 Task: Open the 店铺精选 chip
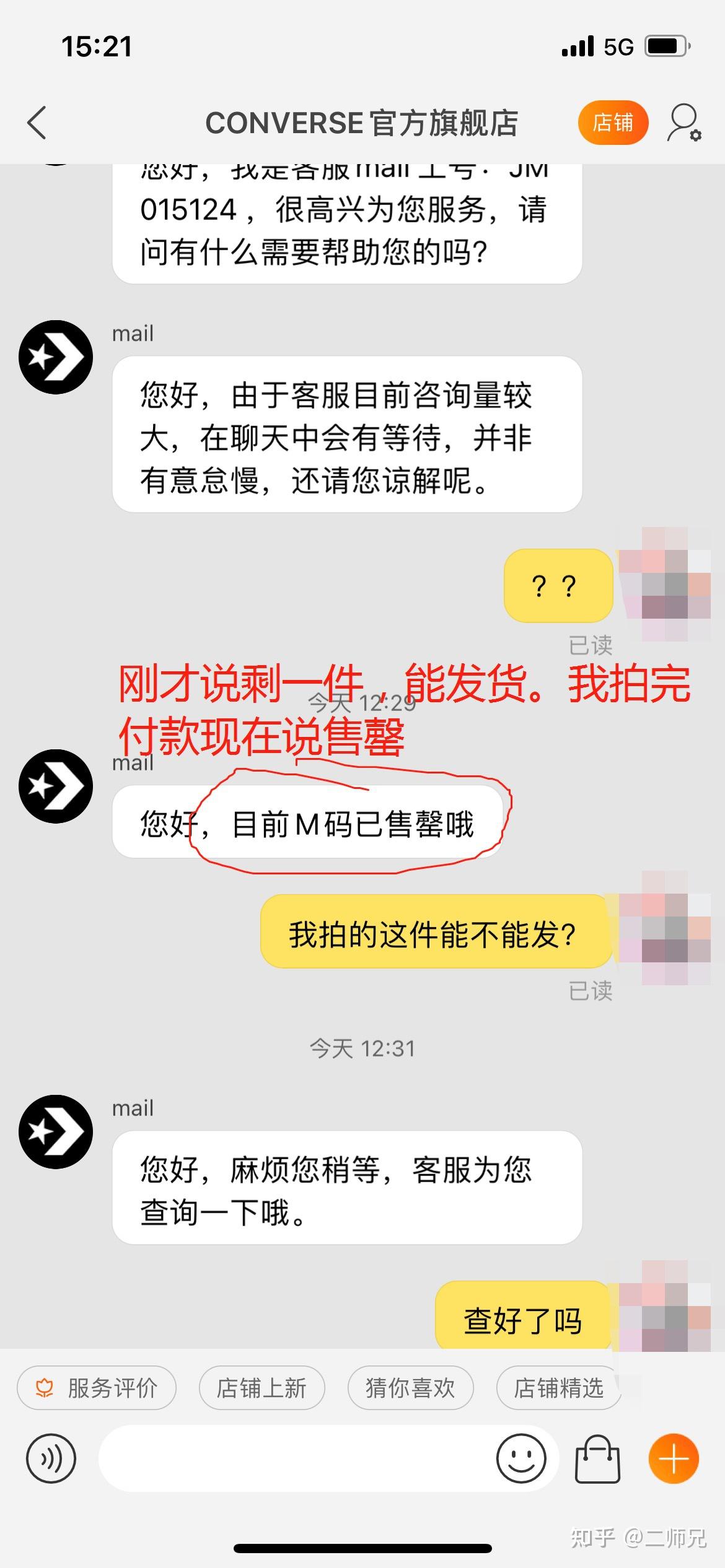[x=558, y=1388]
